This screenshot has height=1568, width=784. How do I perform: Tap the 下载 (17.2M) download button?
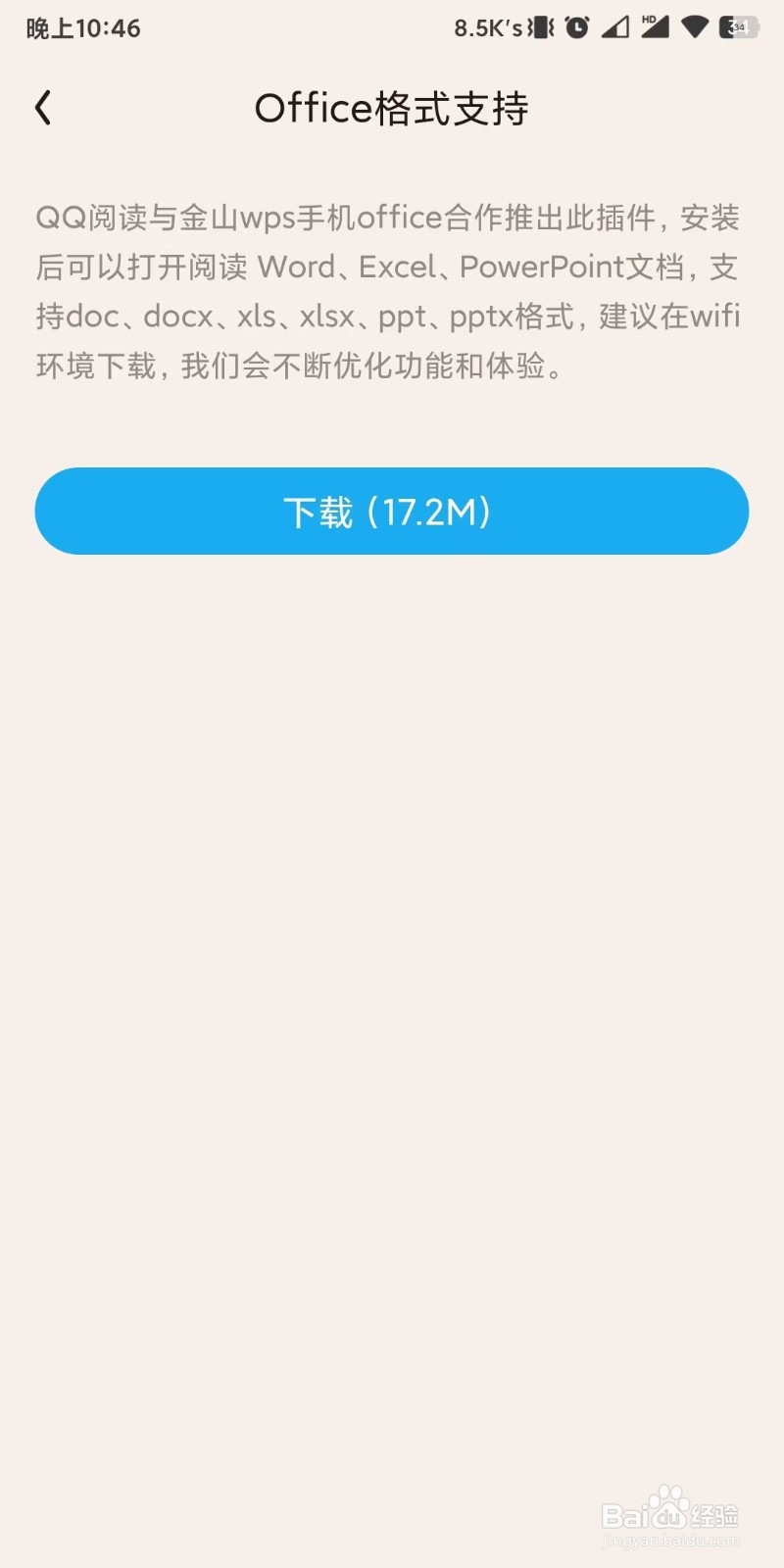coord(392,511)
